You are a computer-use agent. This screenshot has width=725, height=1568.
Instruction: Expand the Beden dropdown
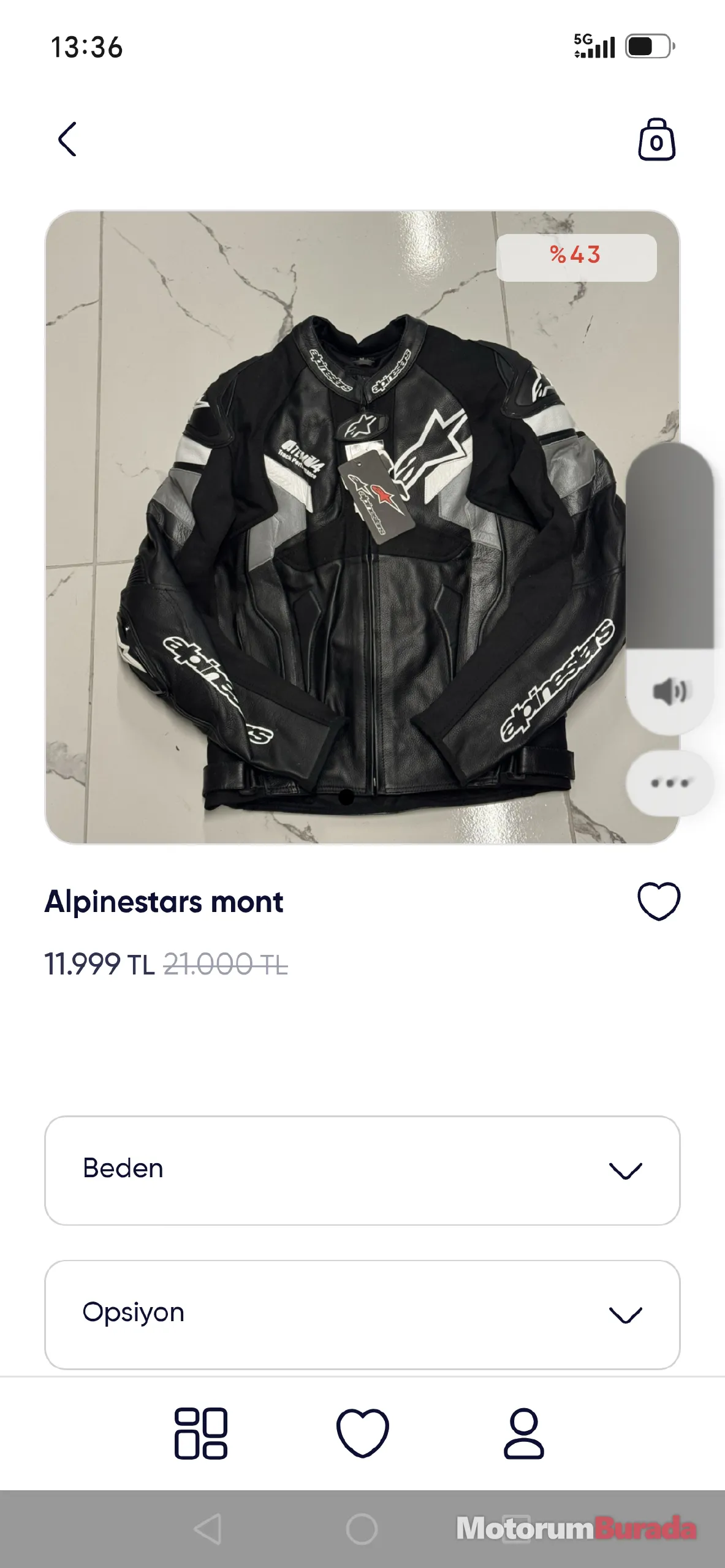(x=362, y=1170)
